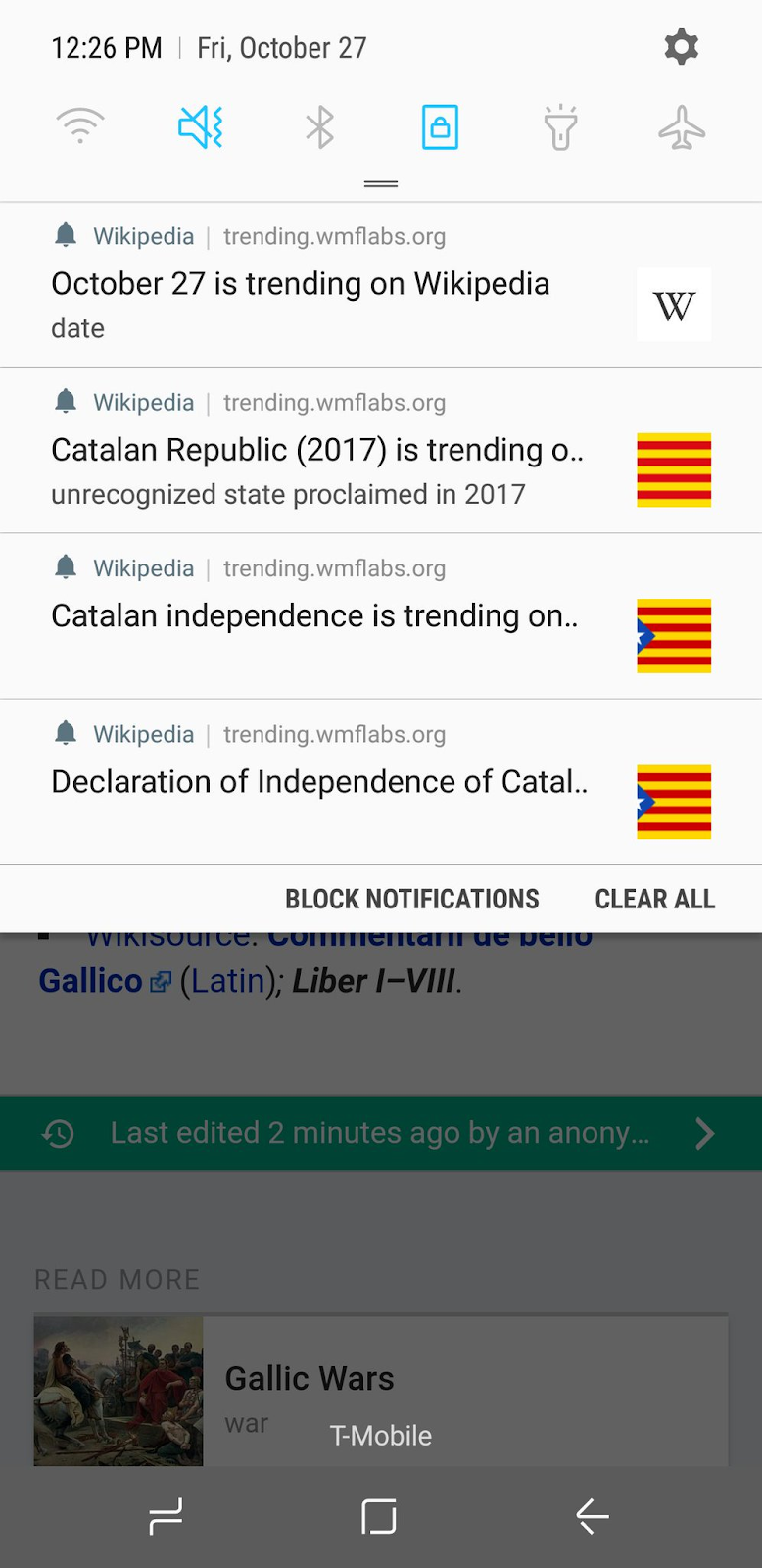This screenshot has width=762, height=1568.
Task: Go back using the navigation bar
Action: pos(592,1516)
